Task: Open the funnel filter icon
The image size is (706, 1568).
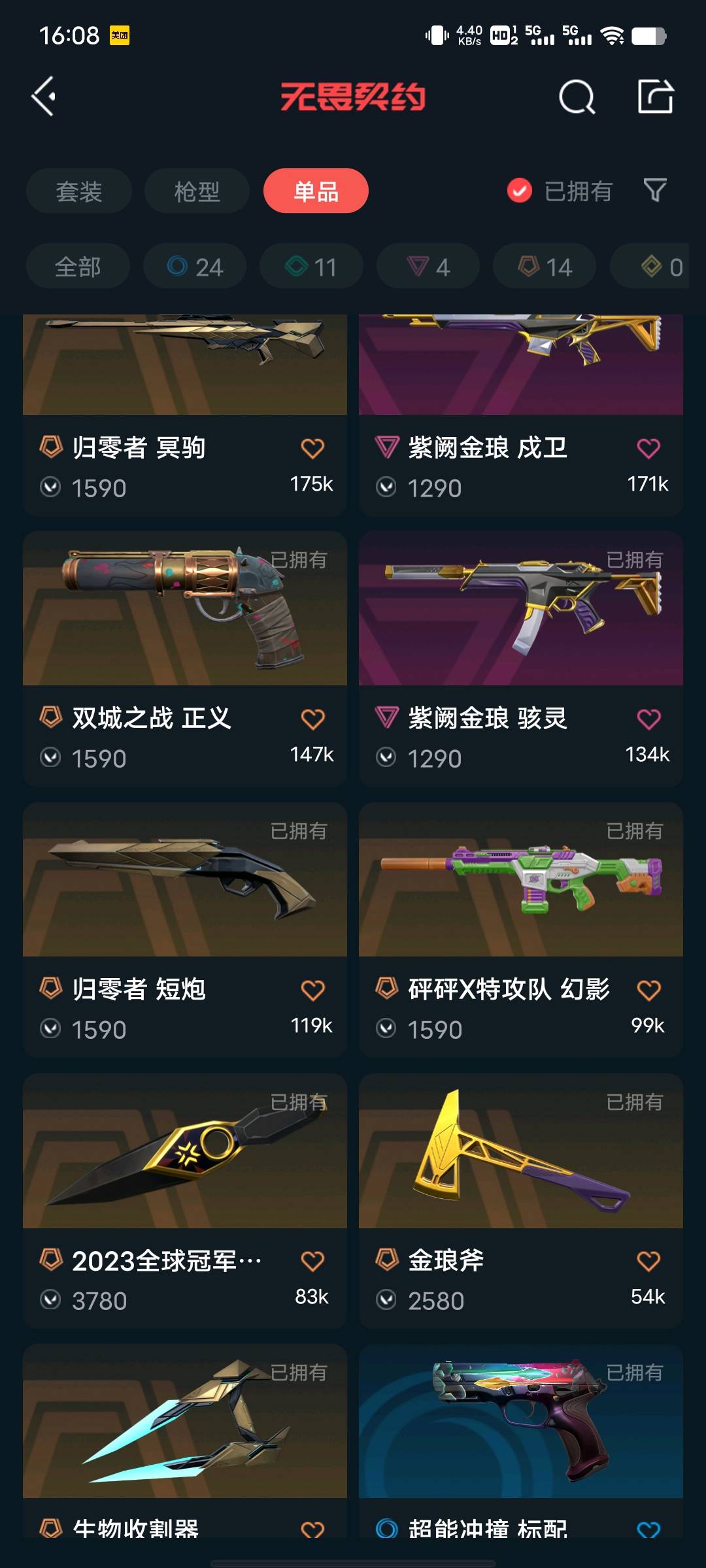Action: click(x=655, y=191)
